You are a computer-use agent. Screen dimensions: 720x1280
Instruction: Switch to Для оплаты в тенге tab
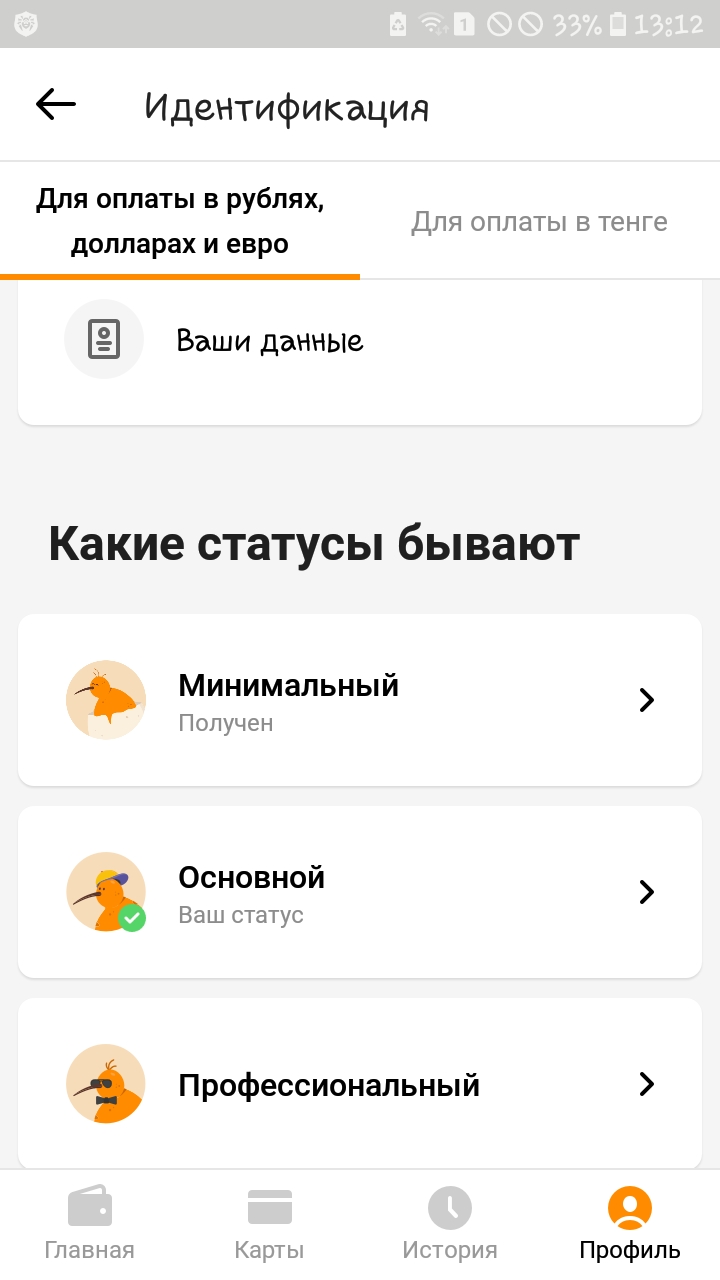[539, 222]
